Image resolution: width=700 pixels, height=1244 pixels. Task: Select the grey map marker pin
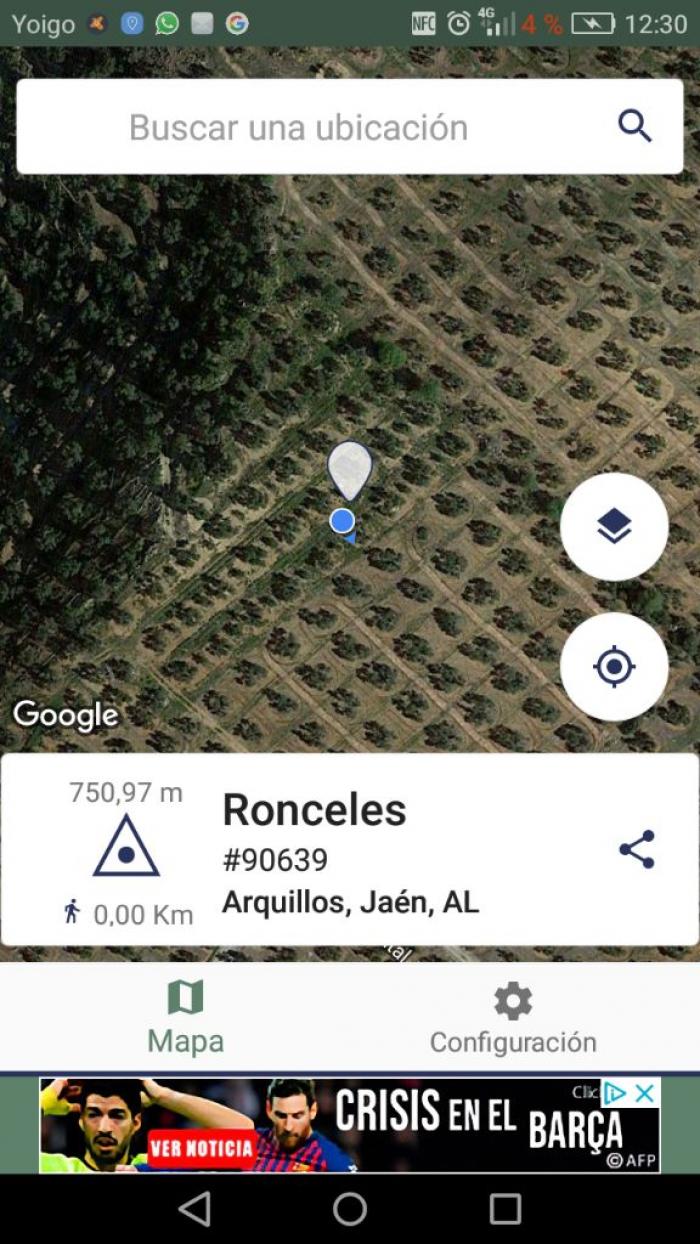[350, 470]
